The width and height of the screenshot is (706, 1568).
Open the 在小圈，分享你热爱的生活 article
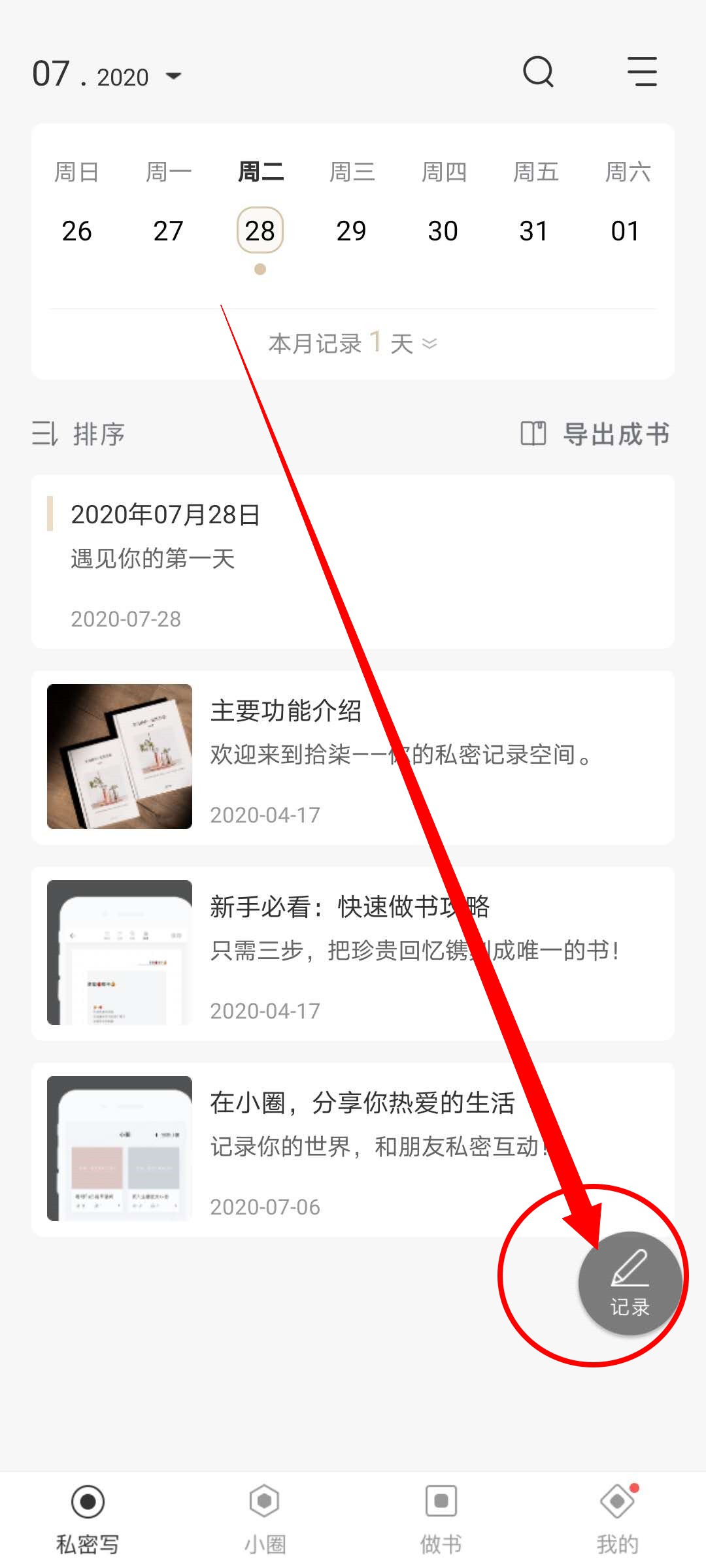pyautogui.click(x=353, y=1150)
